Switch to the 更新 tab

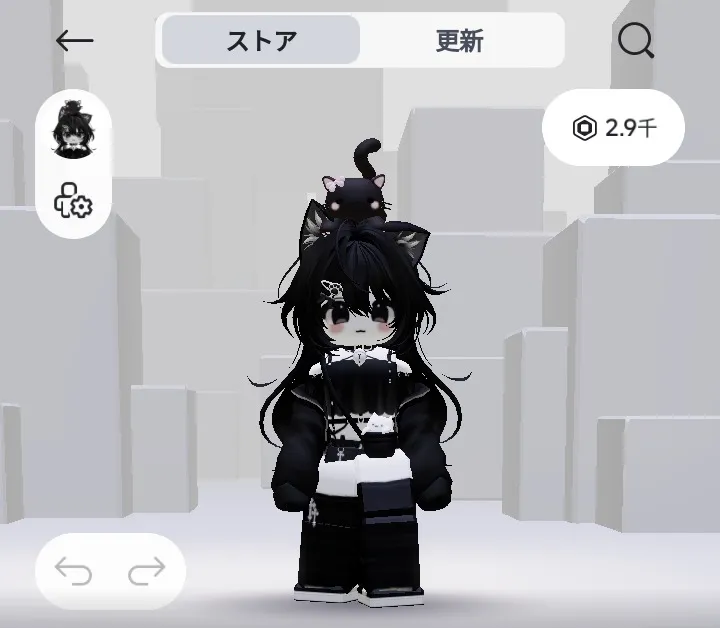click(x=460, y=41)
